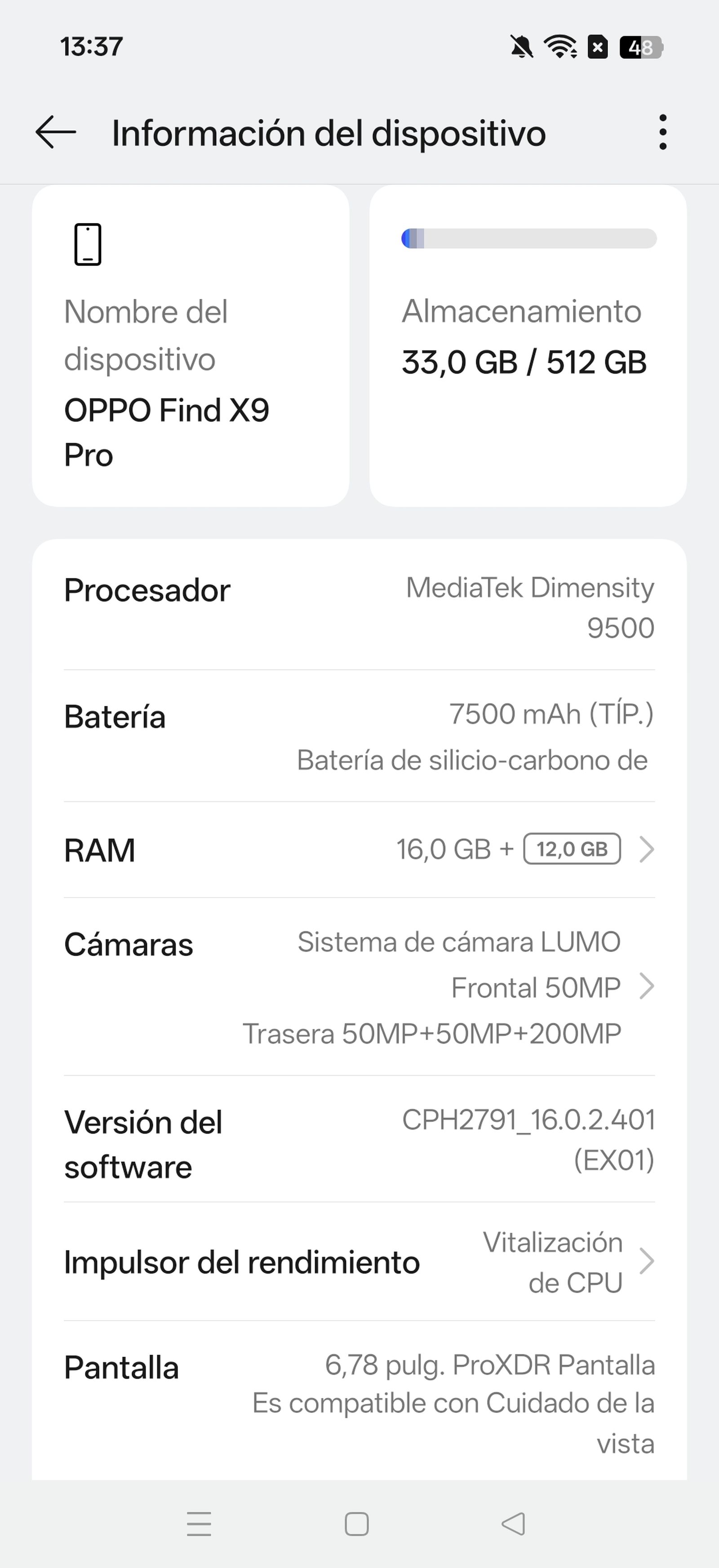Tap the 12,0 GB extended RAM badge
The width and height of the screenshot is (719, 1568).
coord(572,850)
